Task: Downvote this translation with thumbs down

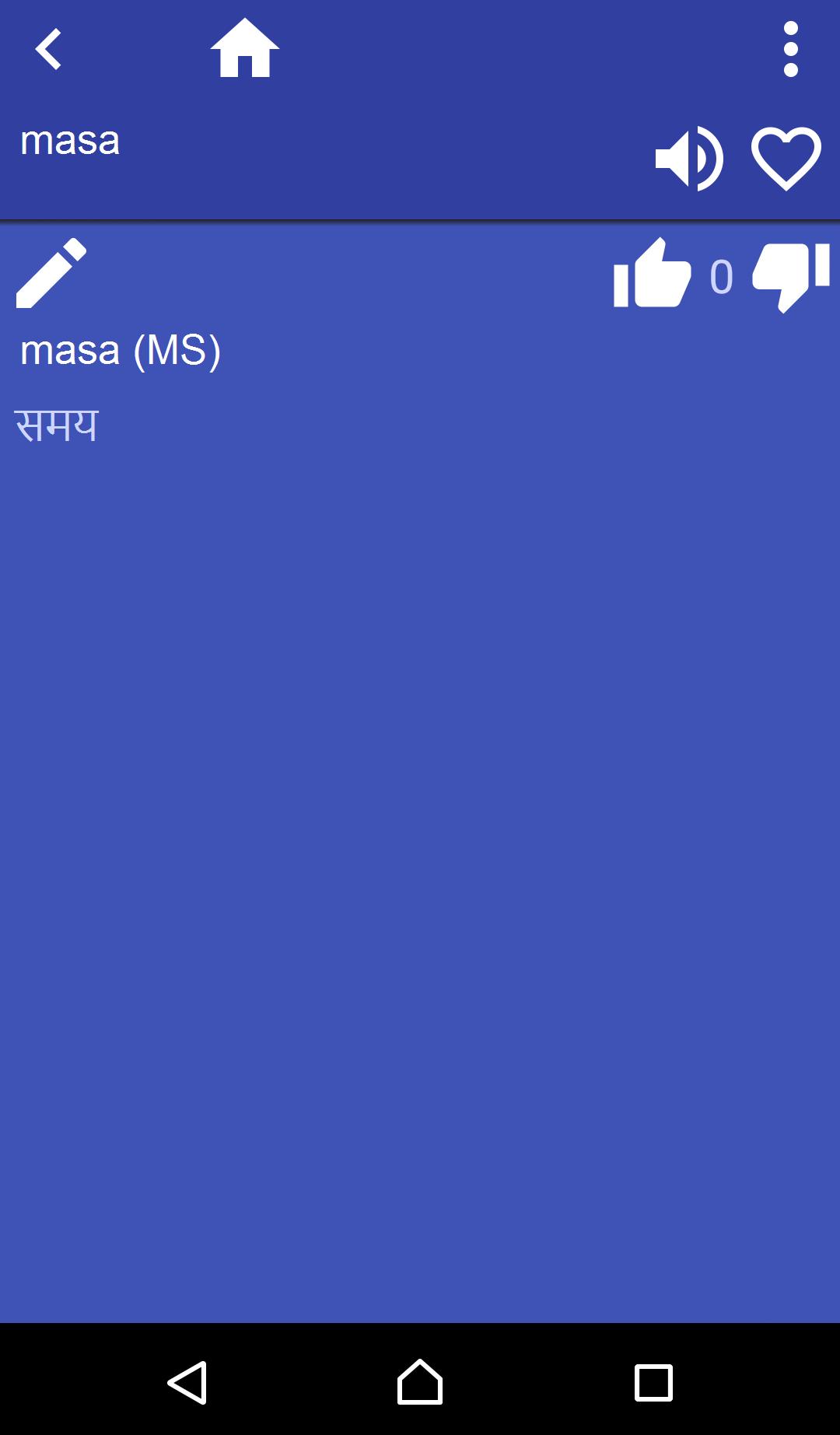Action: 790,276
